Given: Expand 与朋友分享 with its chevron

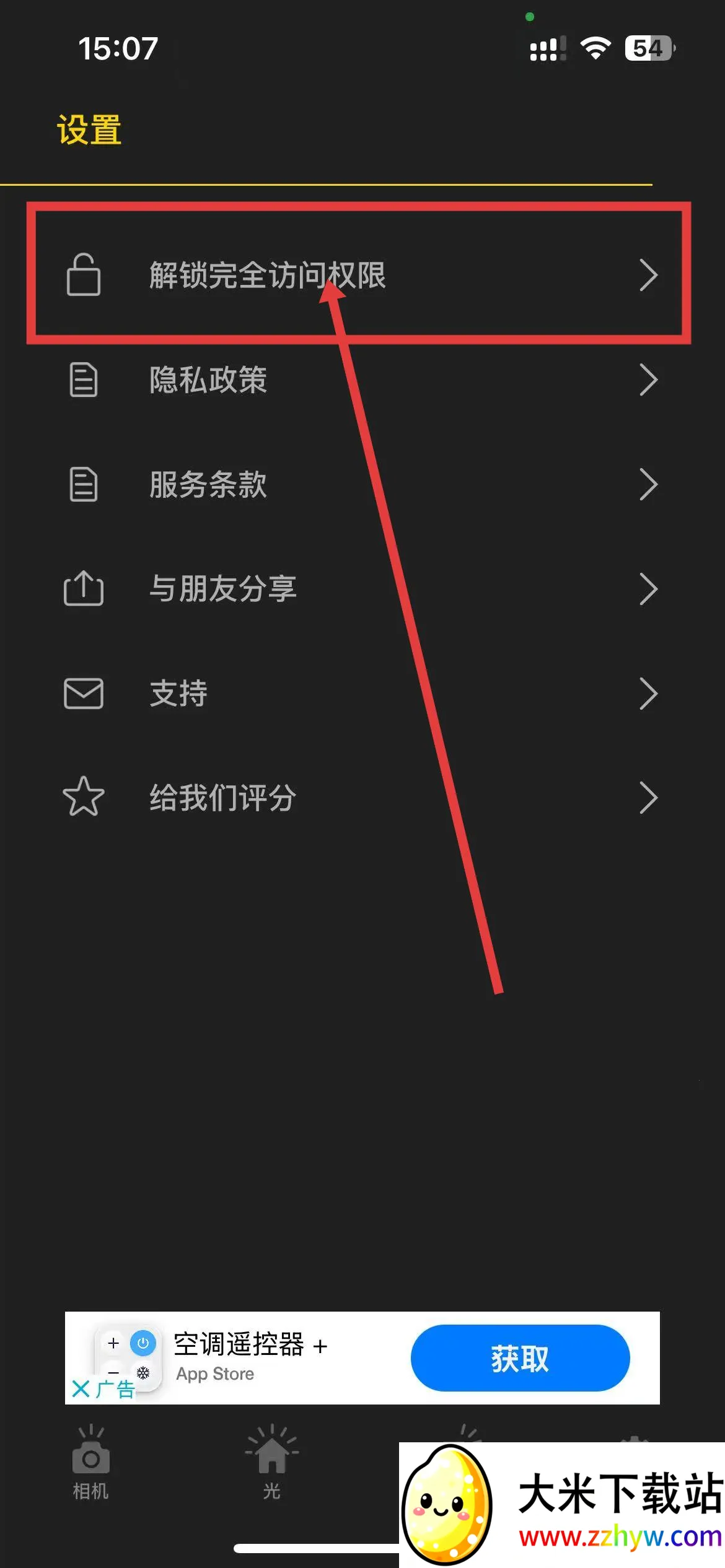Looking at the screenshot, I should pyautogui.click(x=648, y=589).
